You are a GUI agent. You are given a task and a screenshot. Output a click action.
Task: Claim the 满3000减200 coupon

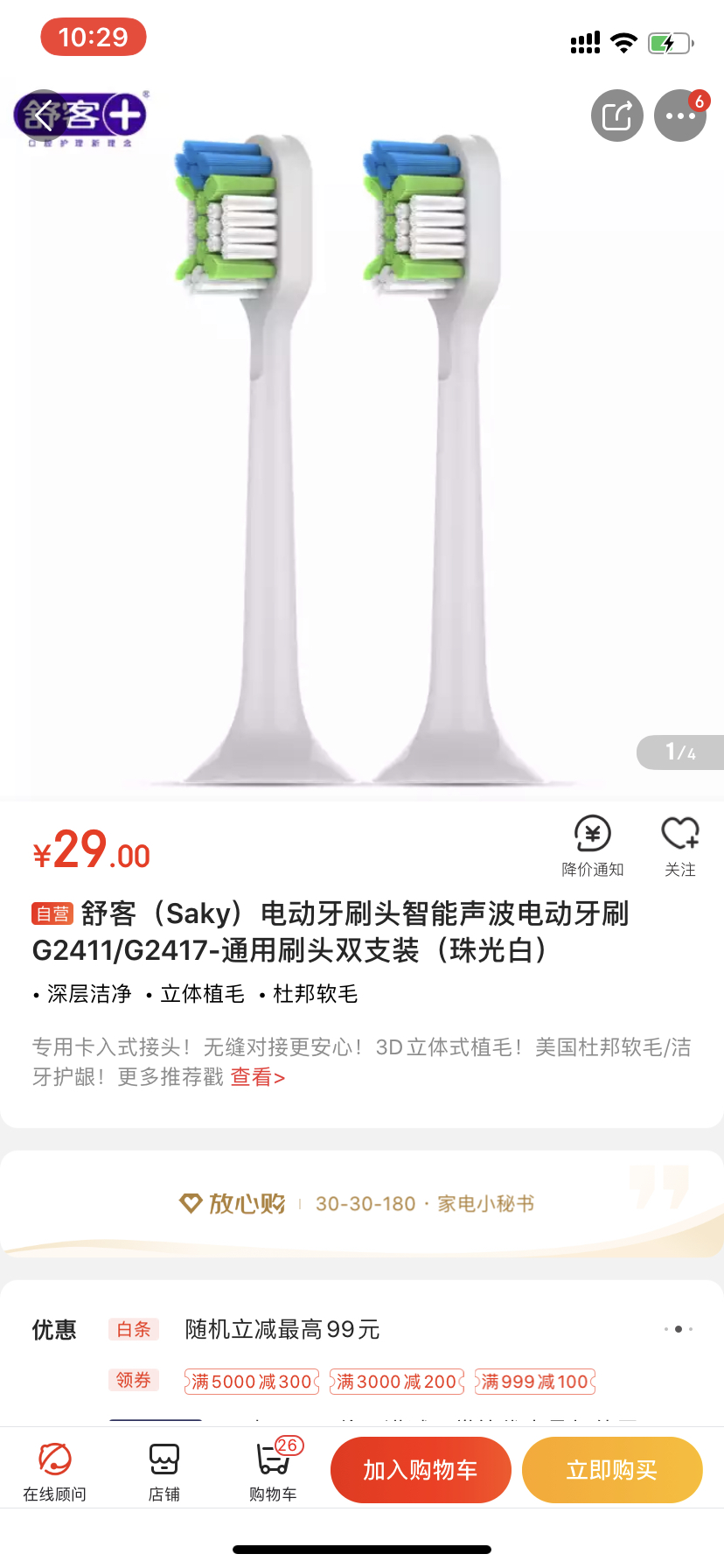[x=397, y=1382]
